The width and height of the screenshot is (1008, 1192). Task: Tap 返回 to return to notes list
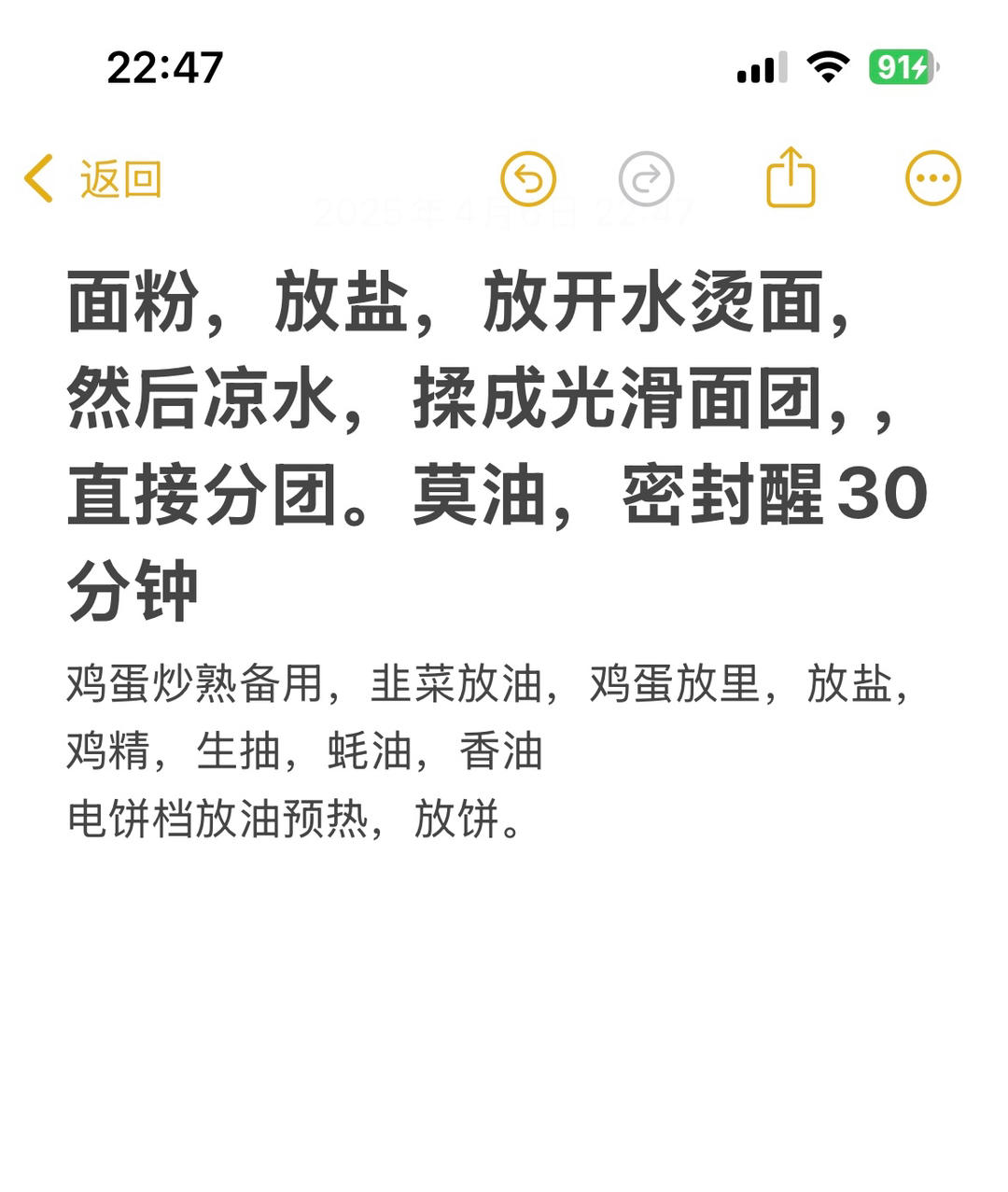pyautogui.click(x=119, y=177)
